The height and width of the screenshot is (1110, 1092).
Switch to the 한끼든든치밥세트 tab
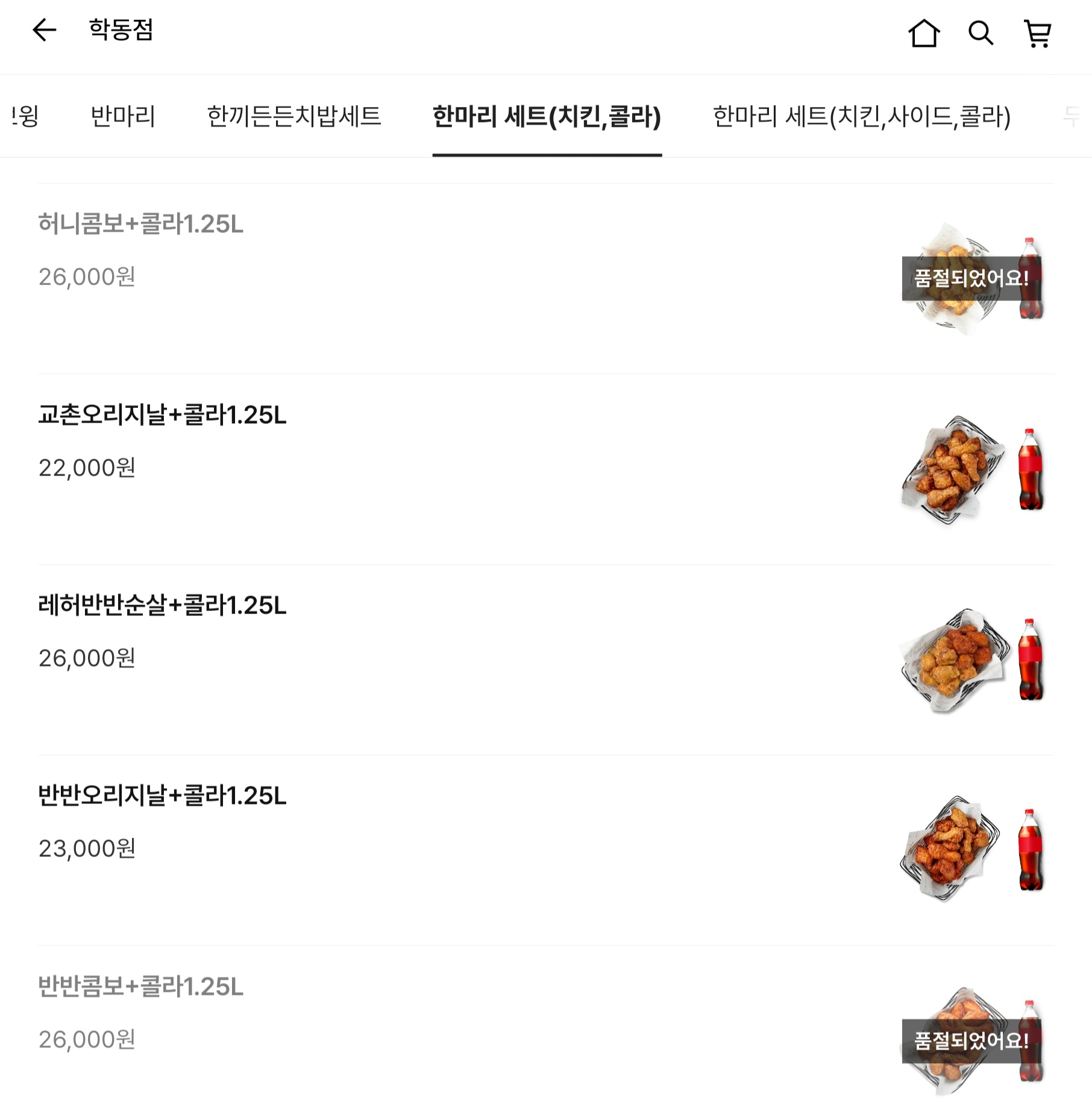click(x=294, y=116)
